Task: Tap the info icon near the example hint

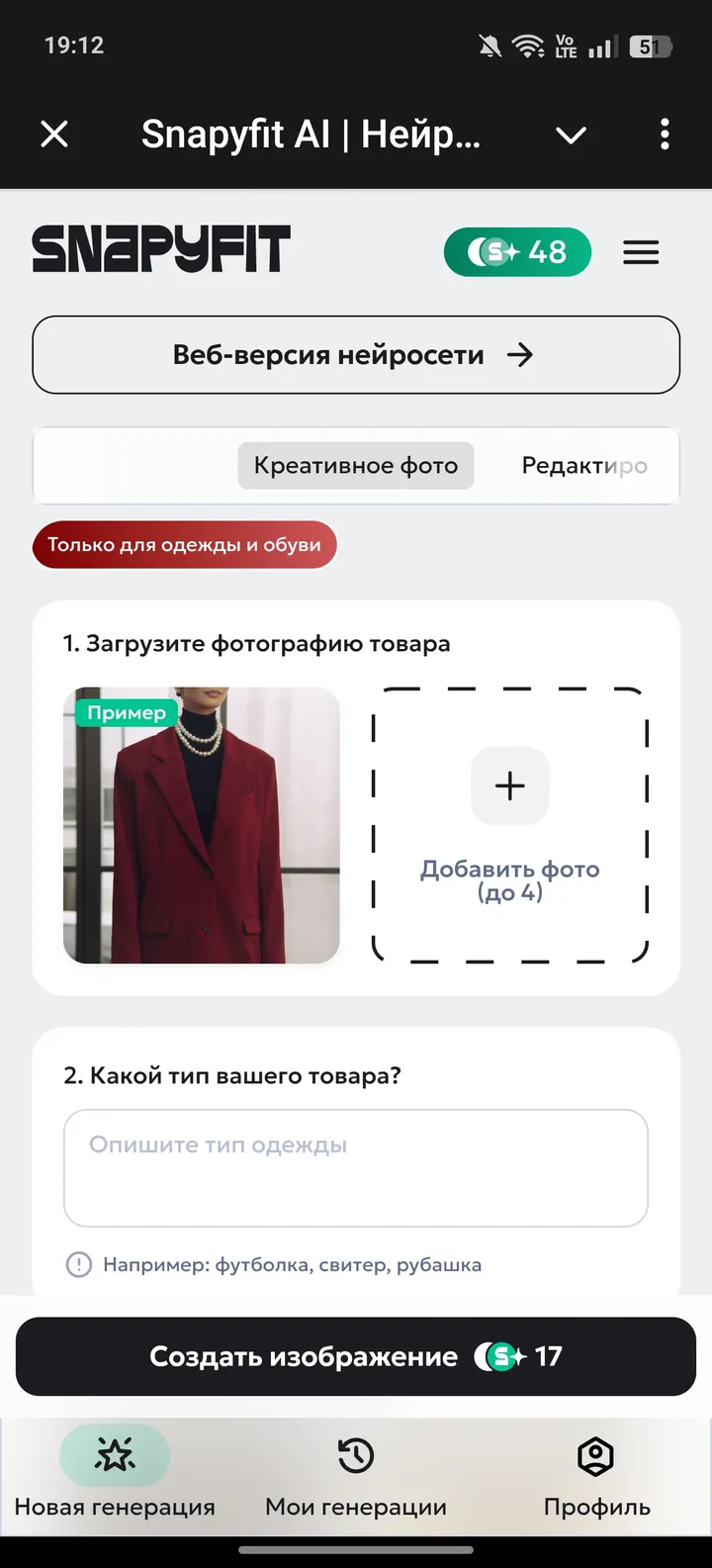Action: point(77,1264)
